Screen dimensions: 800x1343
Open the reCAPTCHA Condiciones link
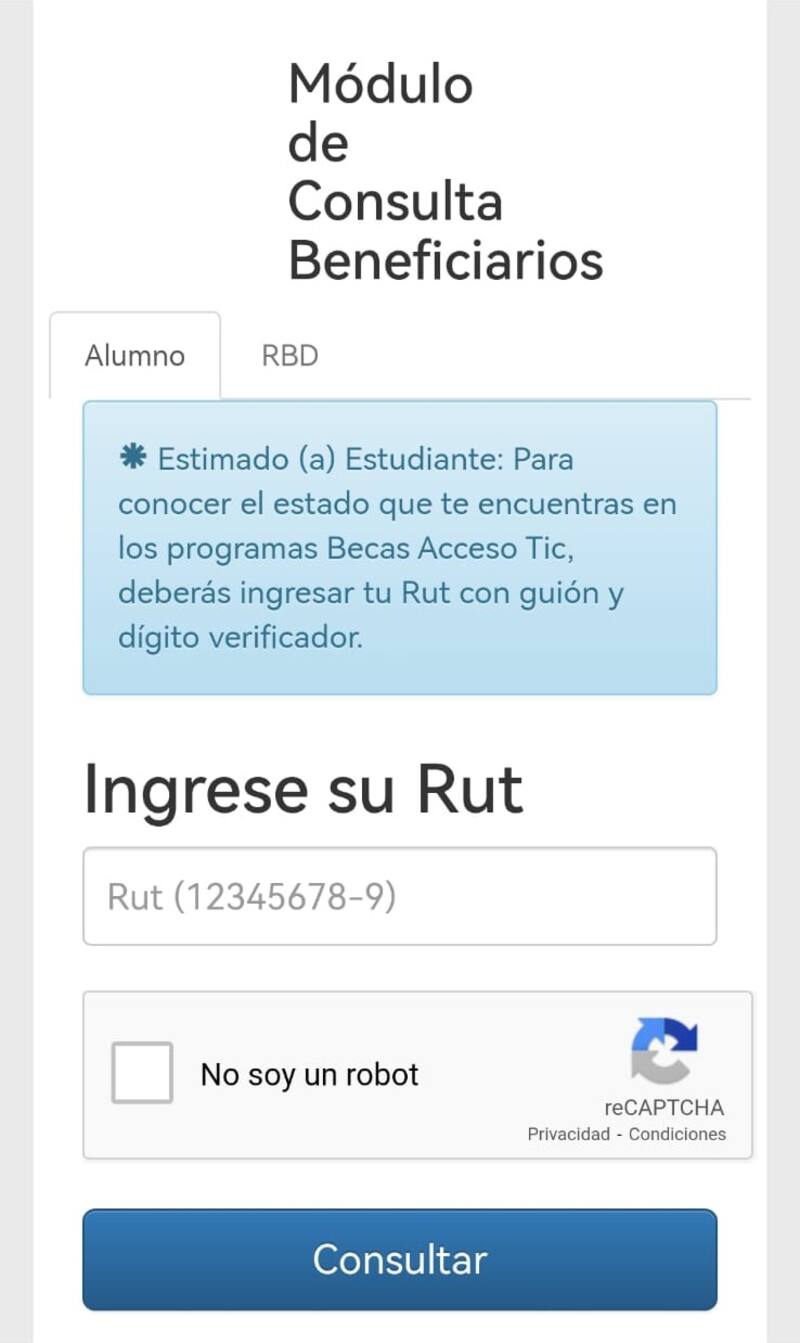coord(677,1134)
